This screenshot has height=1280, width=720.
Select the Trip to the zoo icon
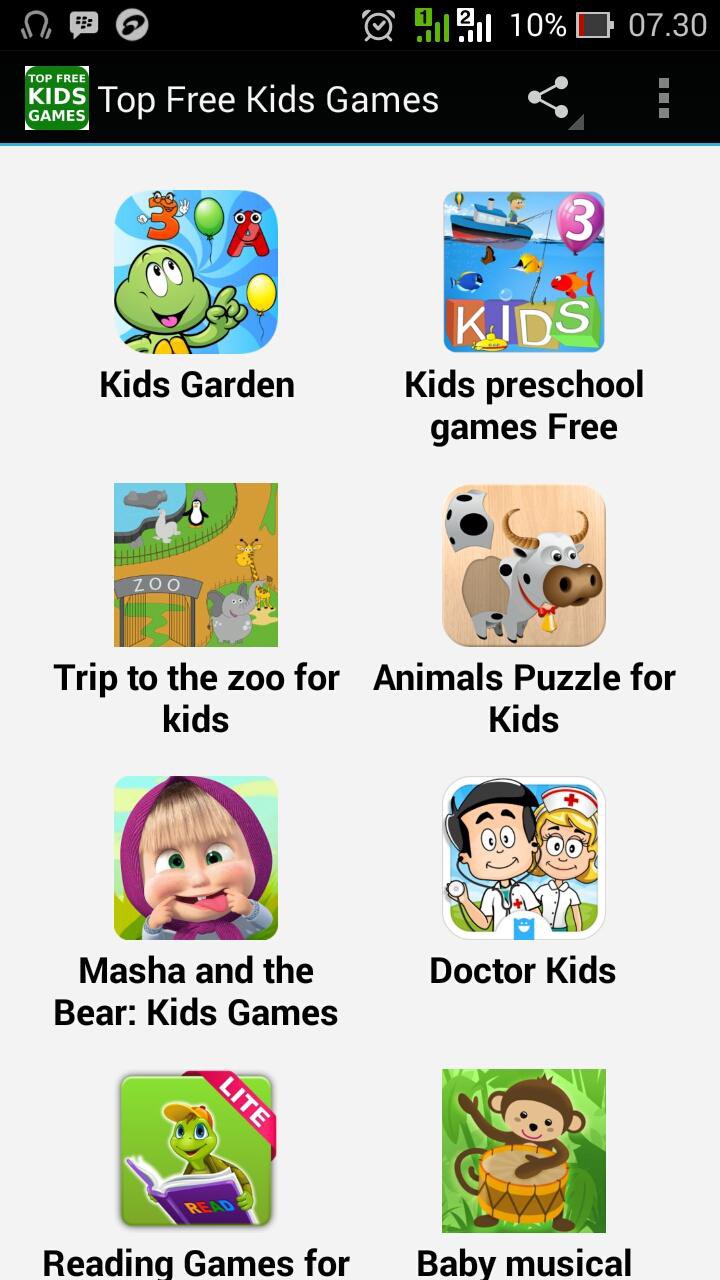pyautogui.click(x=195, y=564)
